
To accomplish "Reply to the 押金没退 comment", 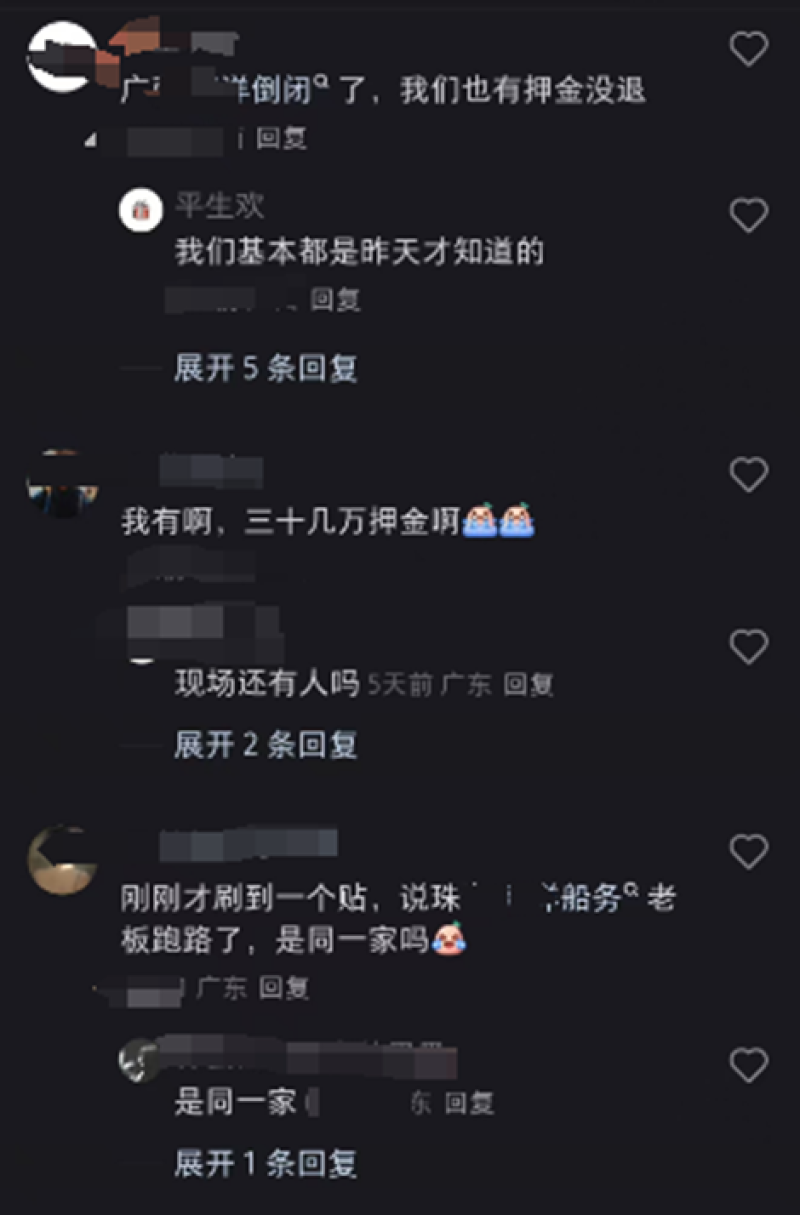I will (x=281, y=139).
